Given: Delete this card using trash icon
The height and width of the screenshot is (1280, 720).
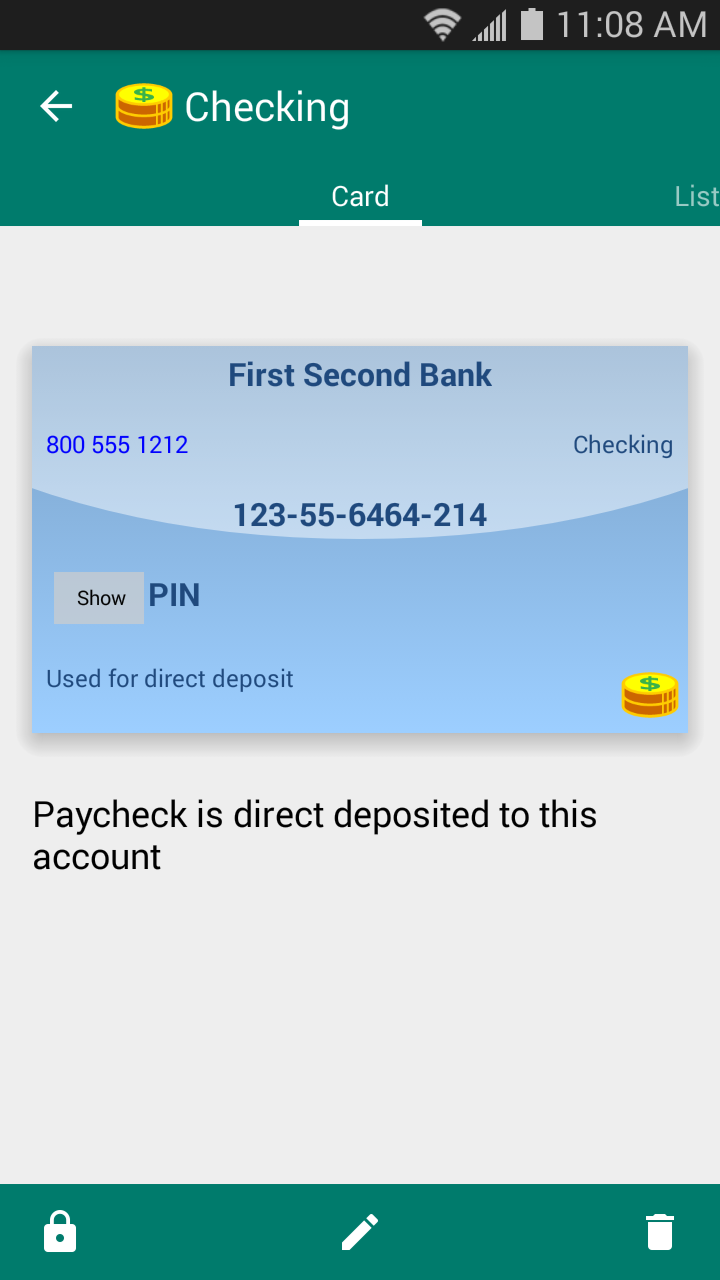Looking at the screenshot, I should (660, 1232).
